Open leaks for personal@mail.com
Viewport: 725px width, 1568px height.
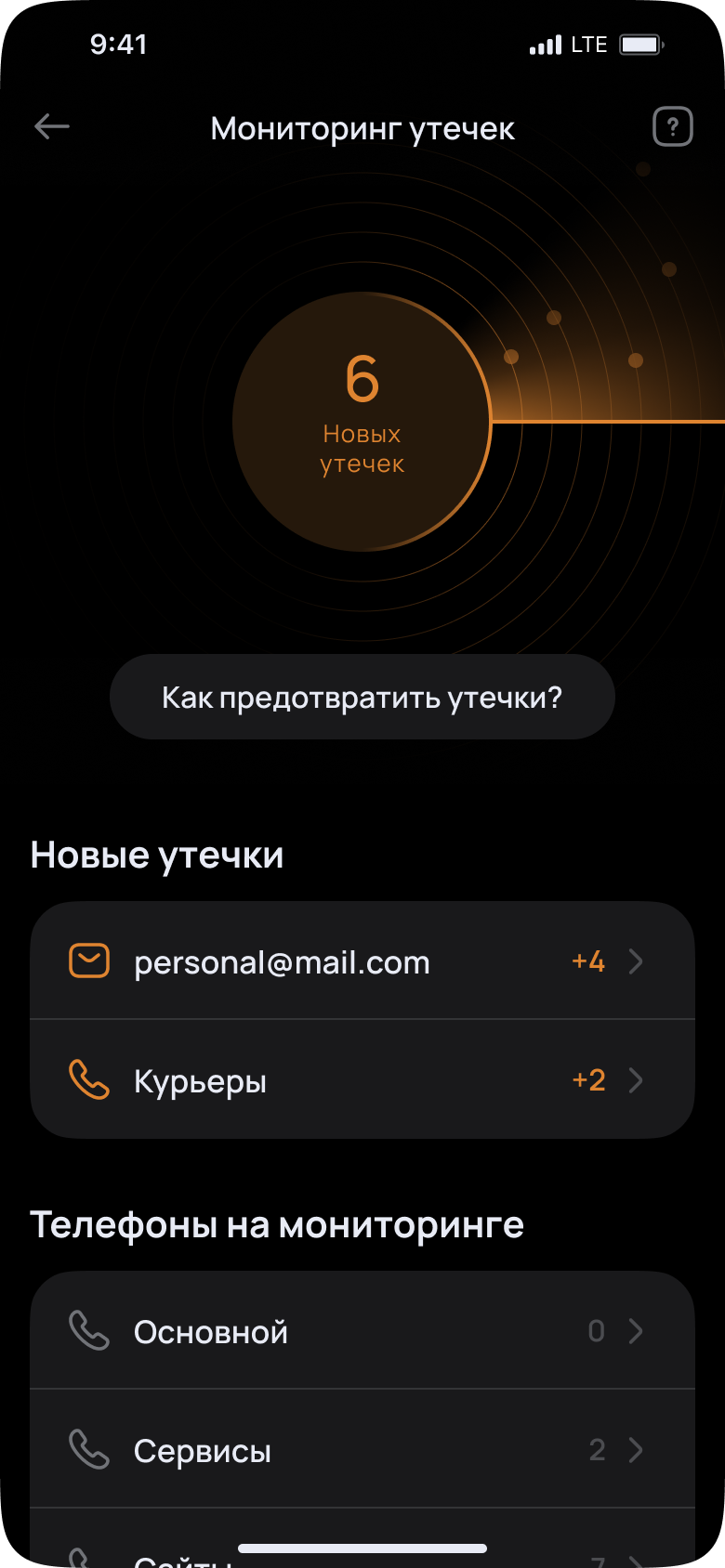tap(362, 960)
